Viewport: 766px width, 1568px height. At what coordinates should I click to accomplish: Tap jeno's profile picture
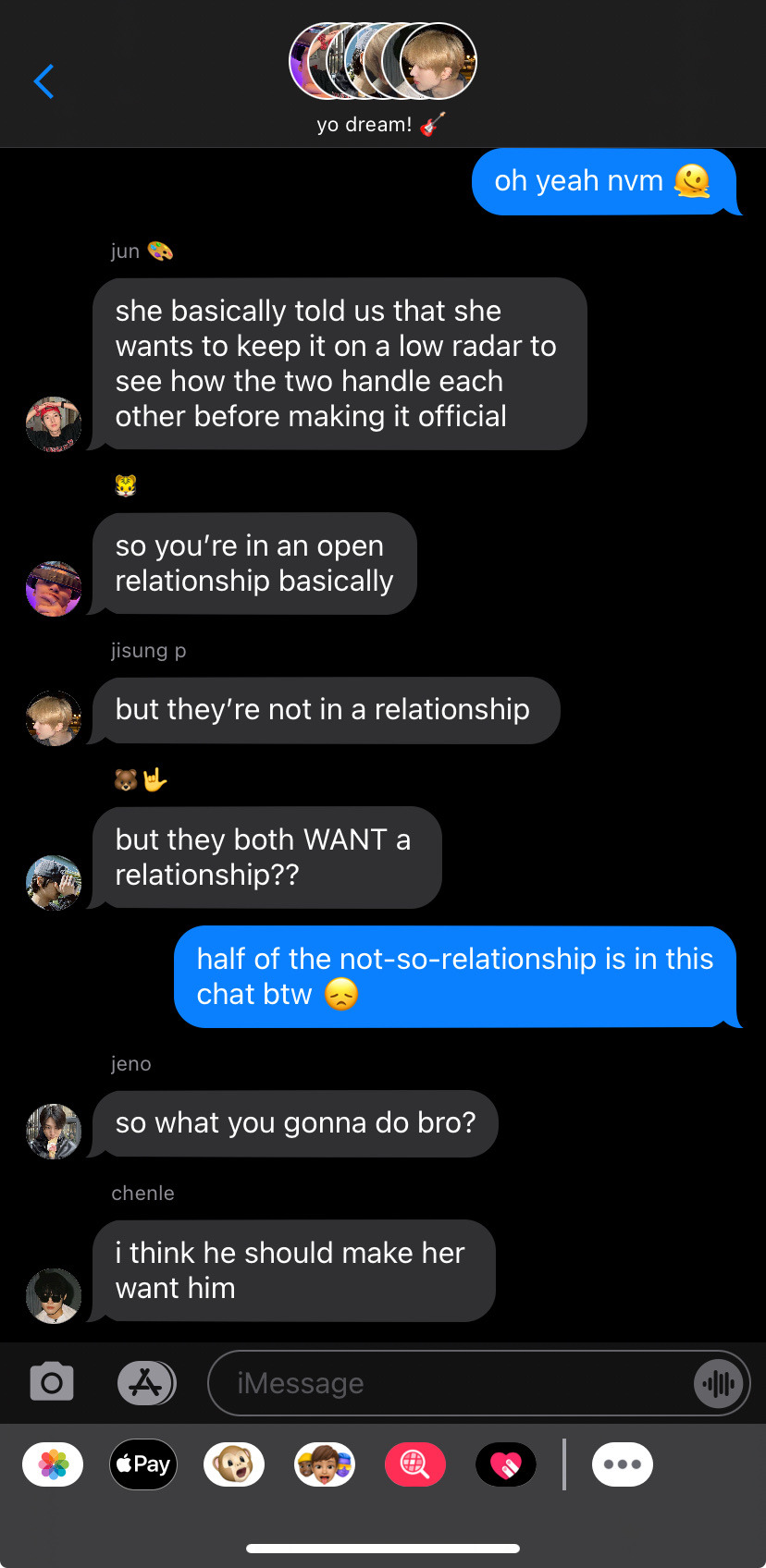click(x=54, y=1131)
